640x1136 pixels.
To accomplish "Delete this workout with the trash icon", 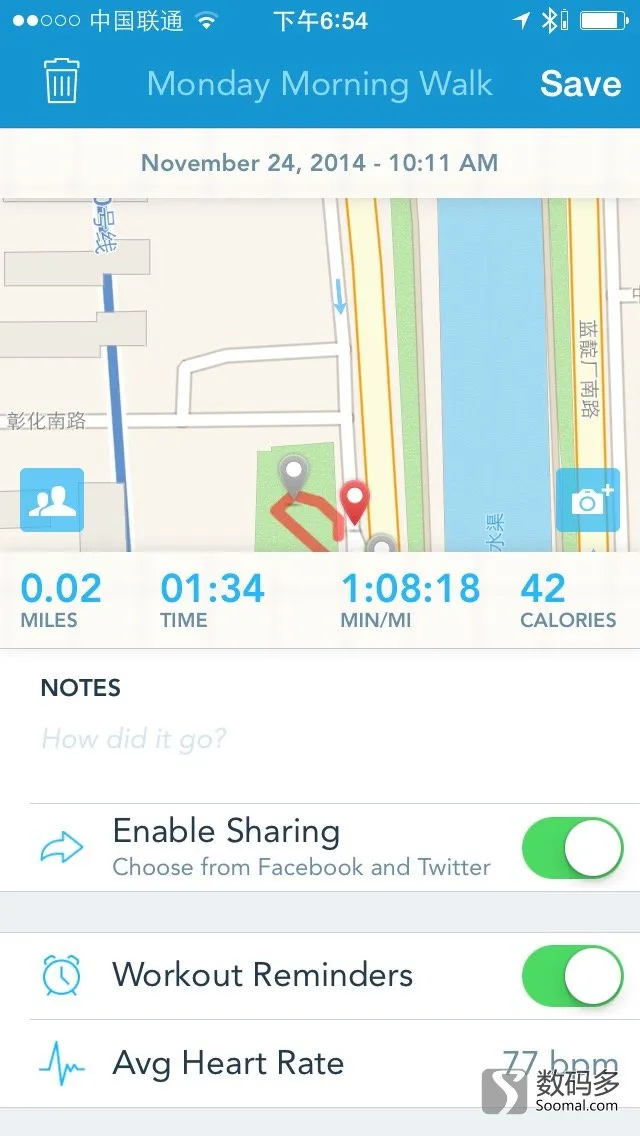I will click(61, 81).
